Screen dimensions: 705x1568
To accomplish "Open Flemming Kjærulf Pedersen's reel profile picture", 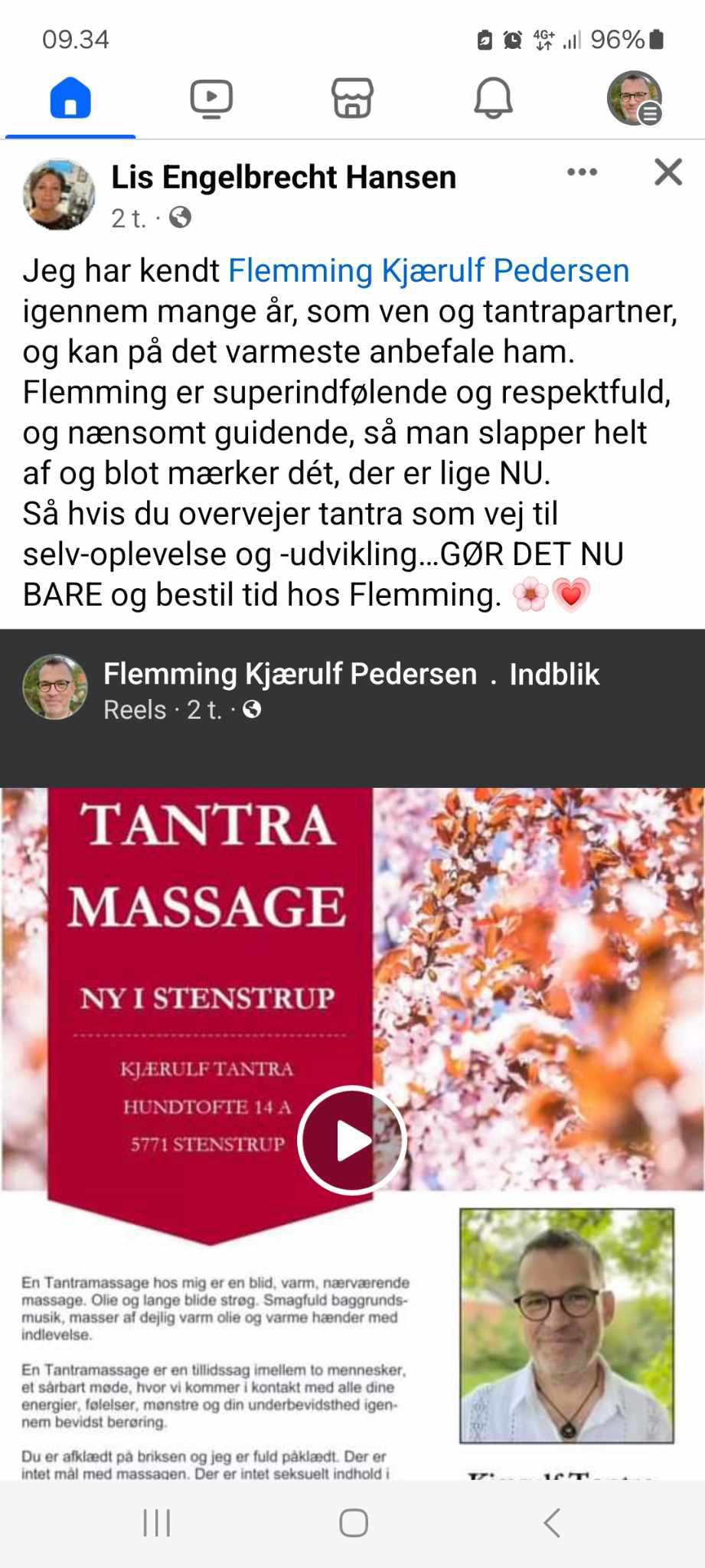I will coord(55,687).
